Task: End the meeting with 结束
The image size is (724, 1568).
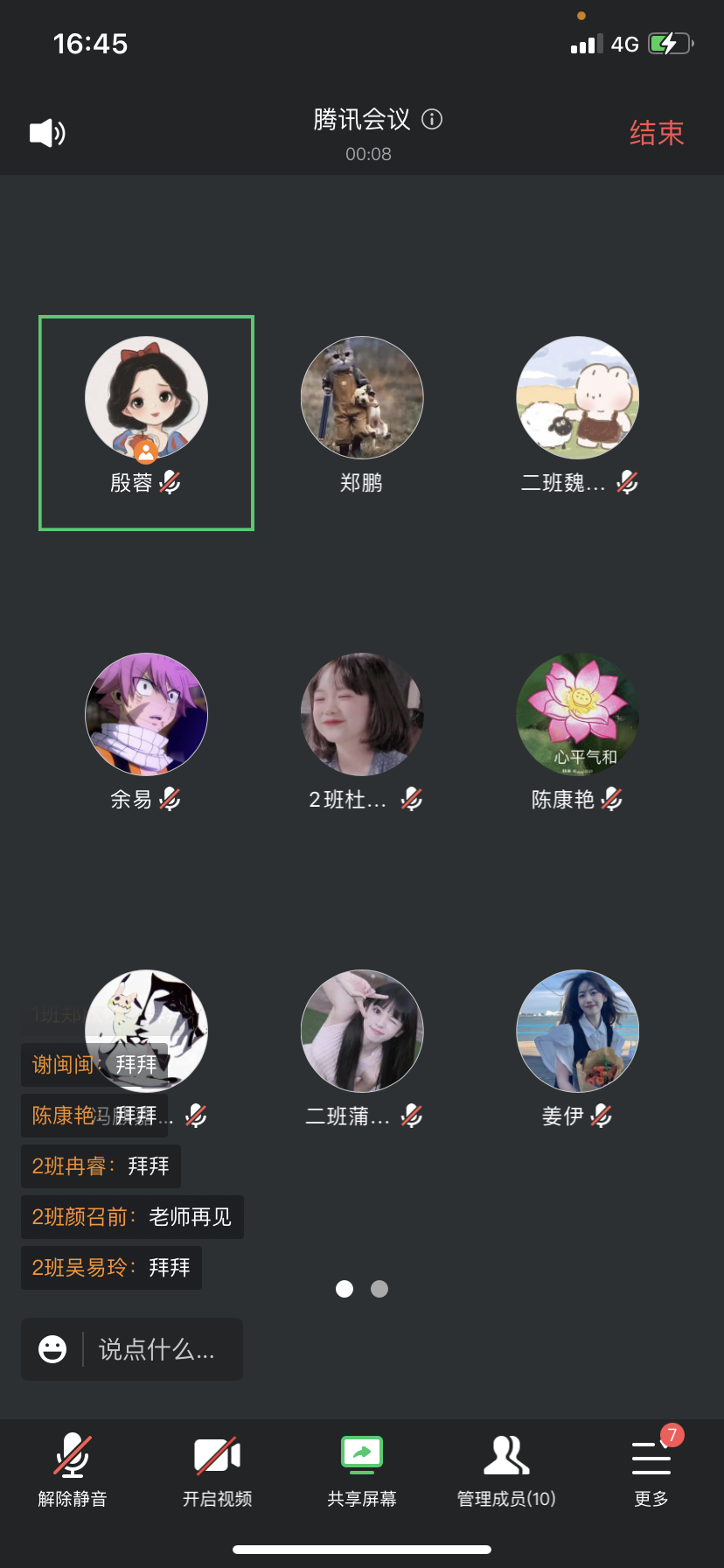Action: coord(656,133)
